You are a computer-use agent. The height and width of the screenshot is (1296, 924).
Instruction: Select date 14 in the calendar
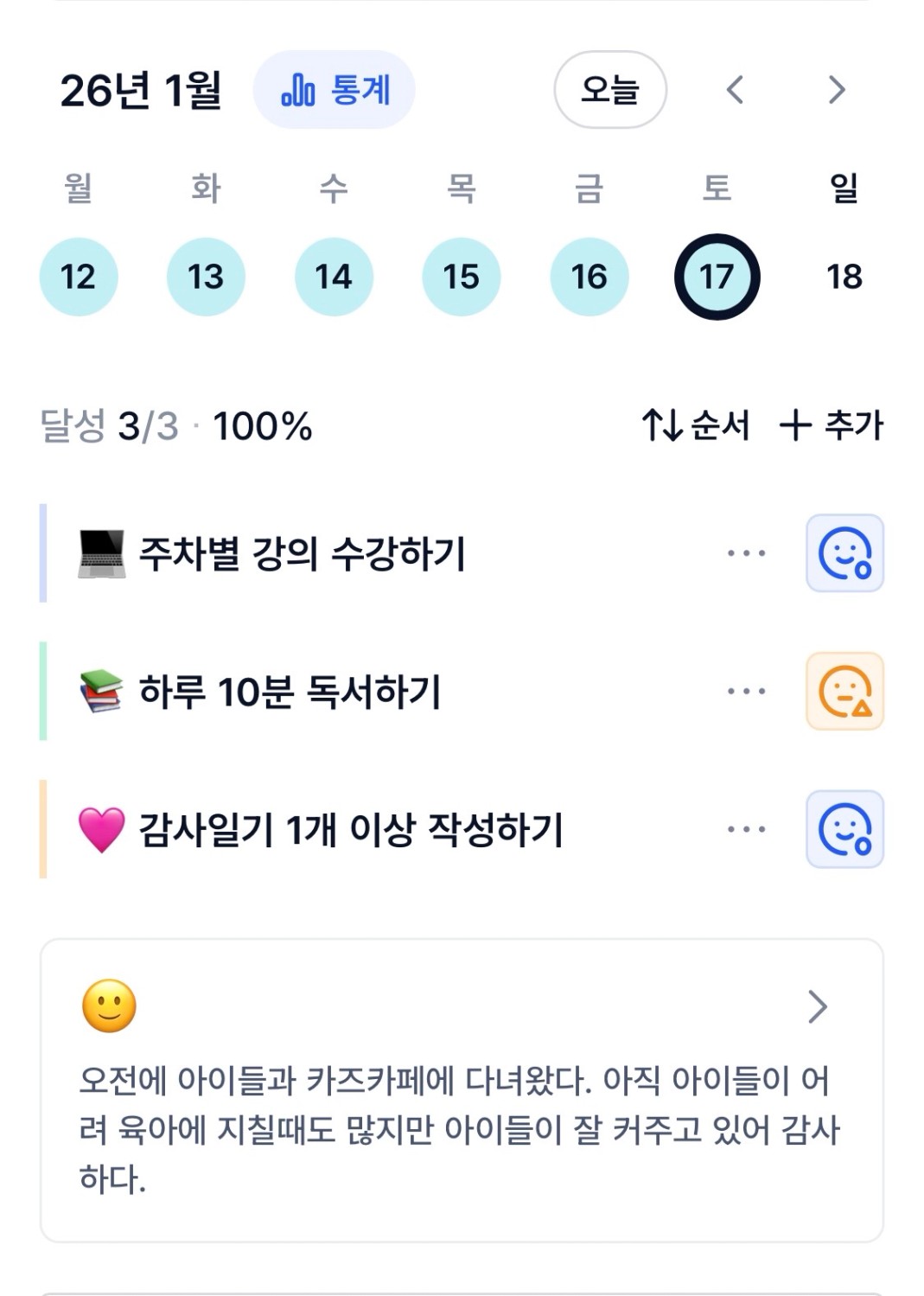[334, 277]
